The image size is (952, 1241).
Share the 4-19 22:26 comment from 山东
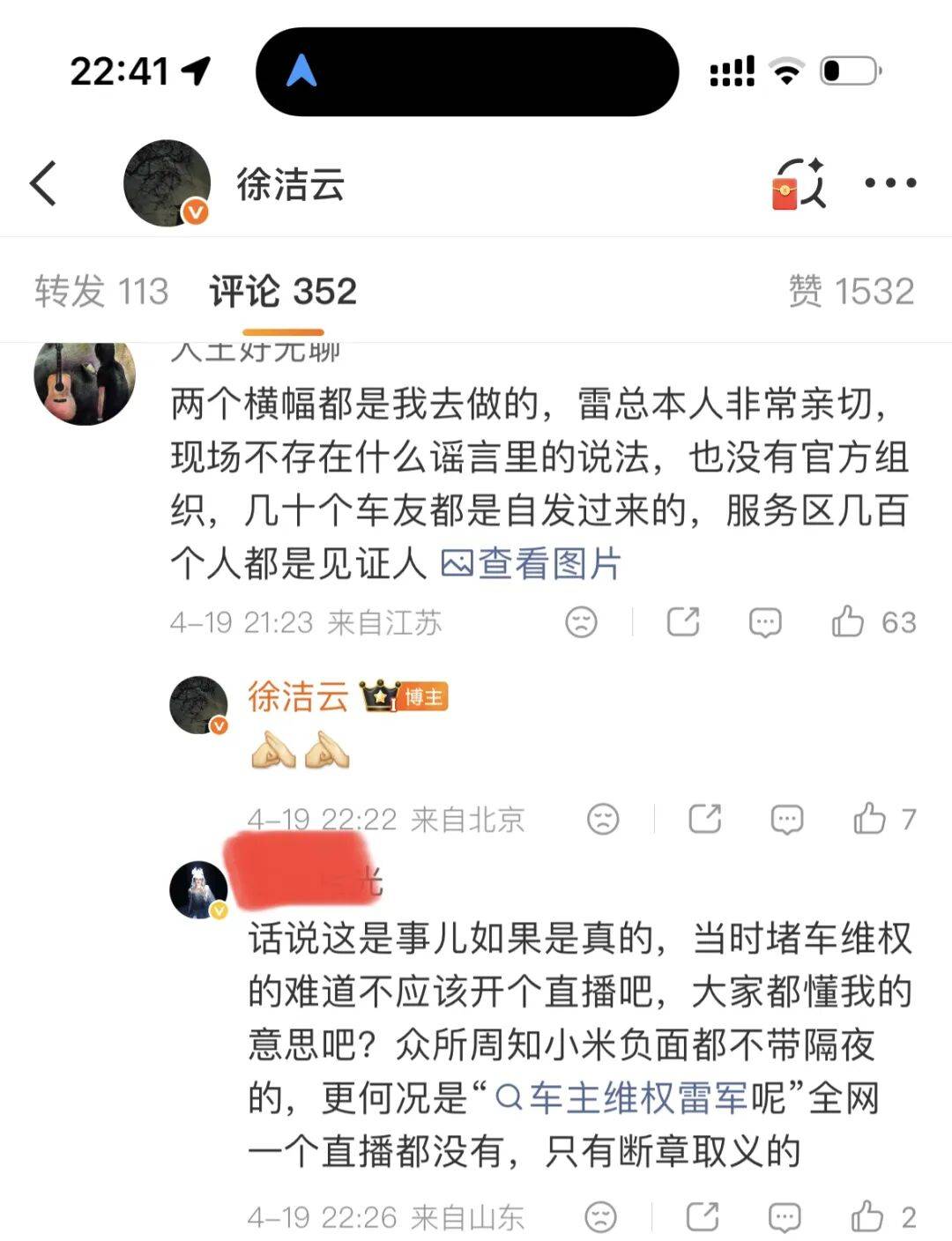coord(703,1217)
